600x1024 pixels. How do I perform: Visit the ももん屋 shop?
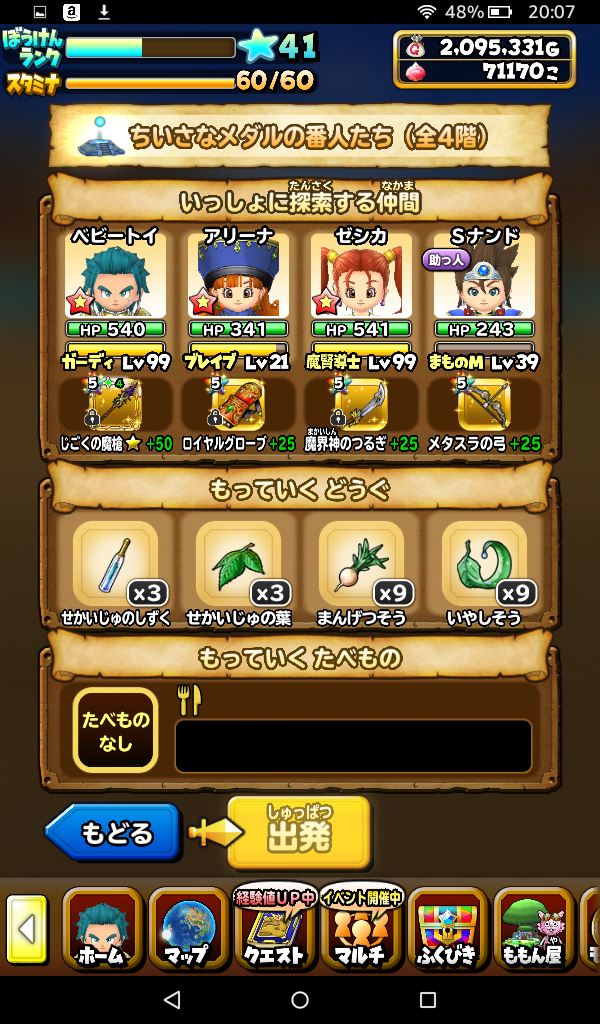pyautogui.click(x=533, y=927)
